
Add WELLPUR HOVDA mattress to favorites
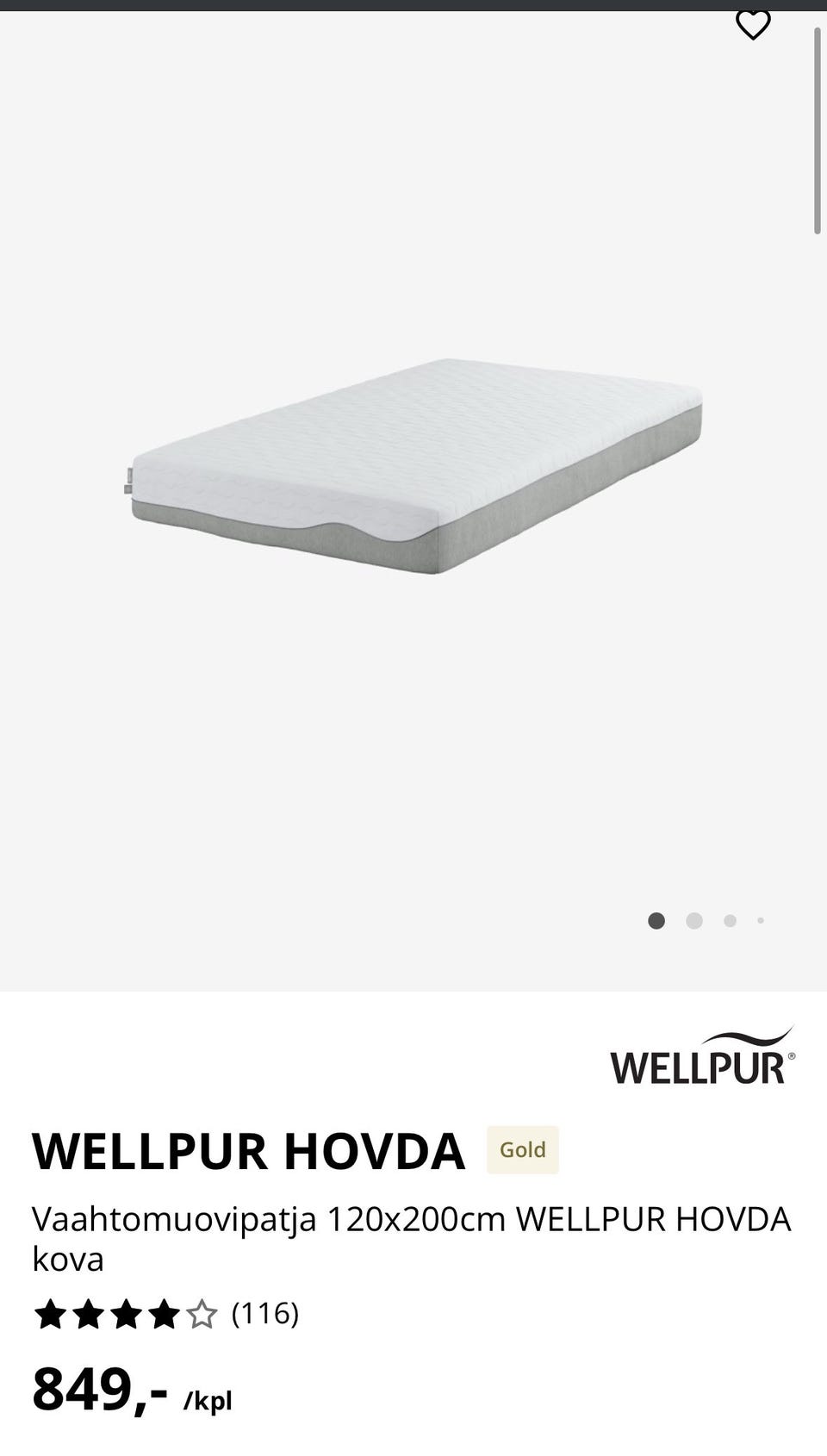[x=753, y=24]
